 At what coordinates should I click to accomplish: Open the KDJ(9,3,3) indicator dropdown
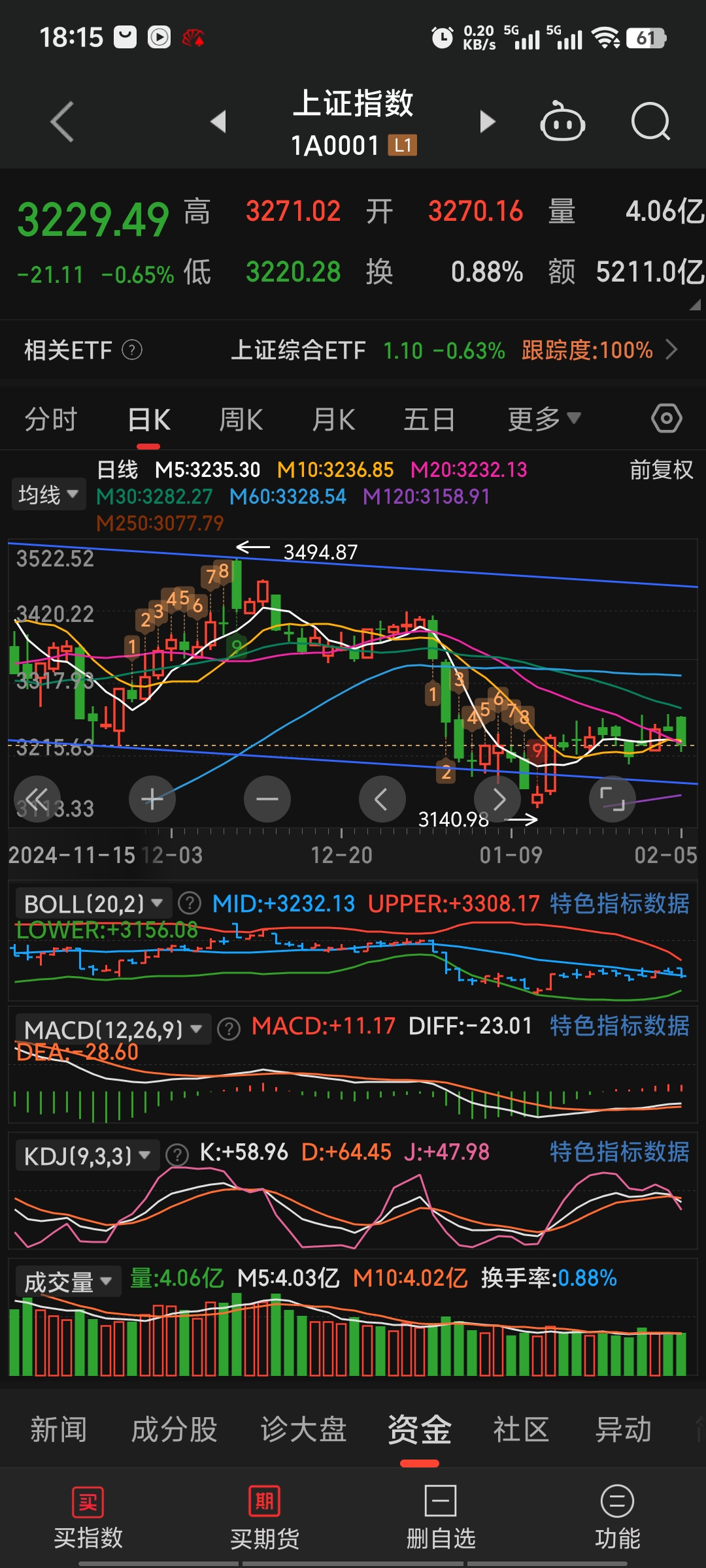point(87,1152)
